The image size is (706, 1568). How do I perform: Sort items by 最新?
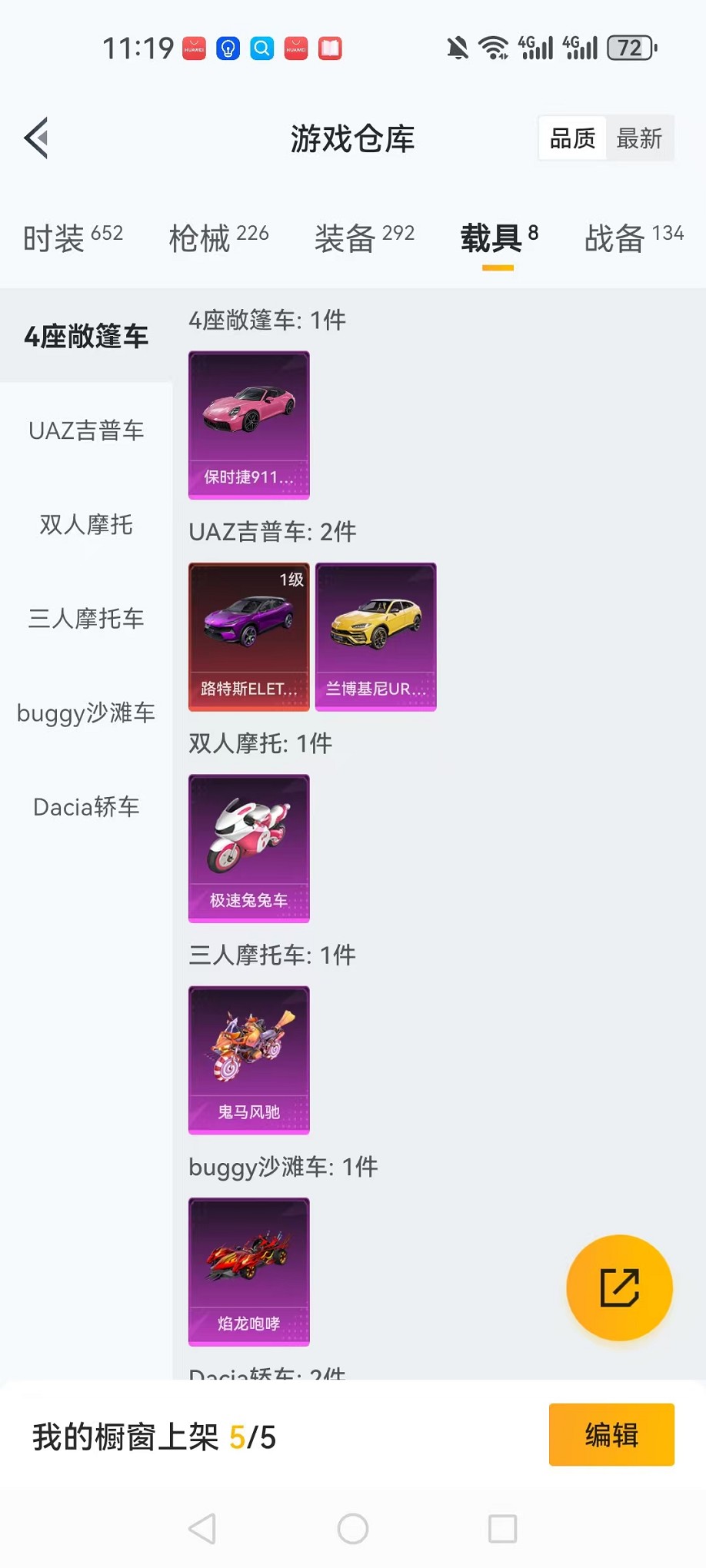pos(639,138)
